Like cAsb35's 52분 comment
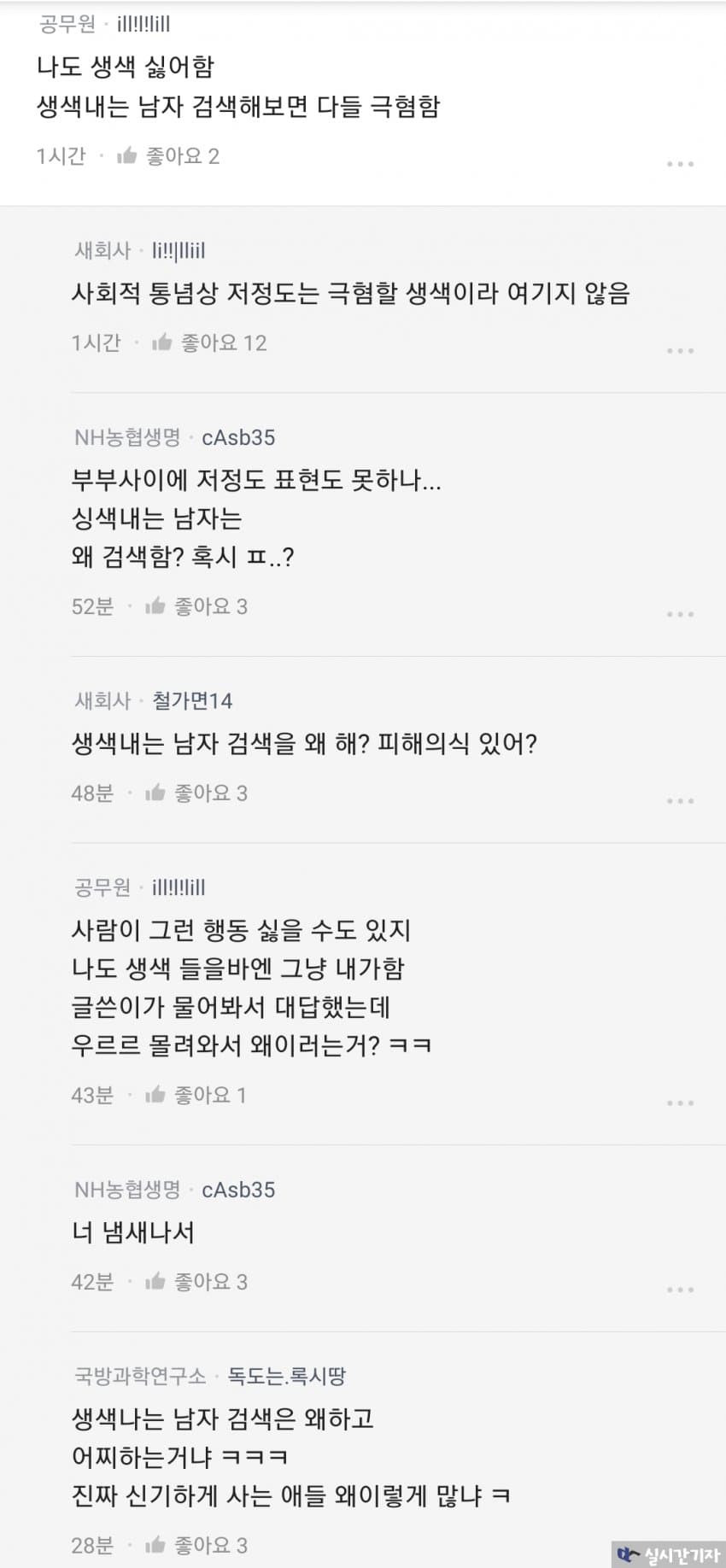The height and width of the screenshot is (1568, 726). click(x=155, y=606)
